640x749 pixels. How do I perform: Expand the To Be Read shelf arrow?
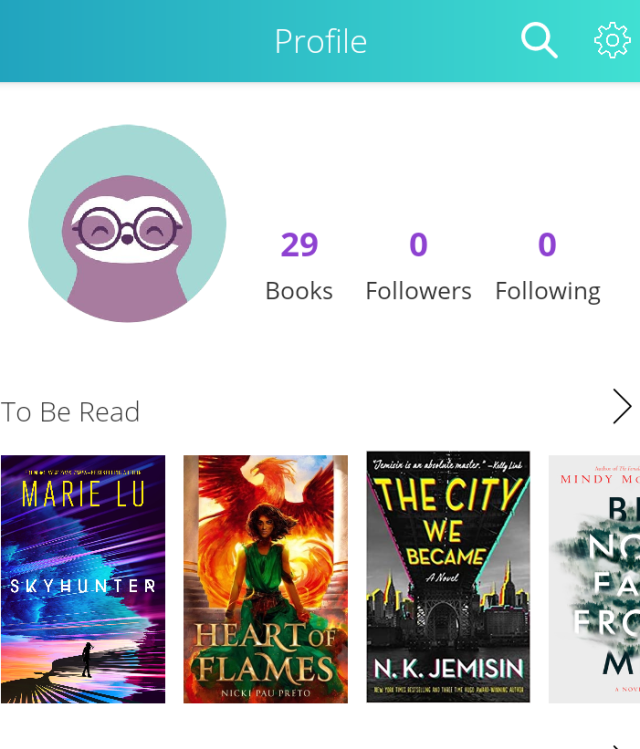pyautogui.click(x=622, y=407)
